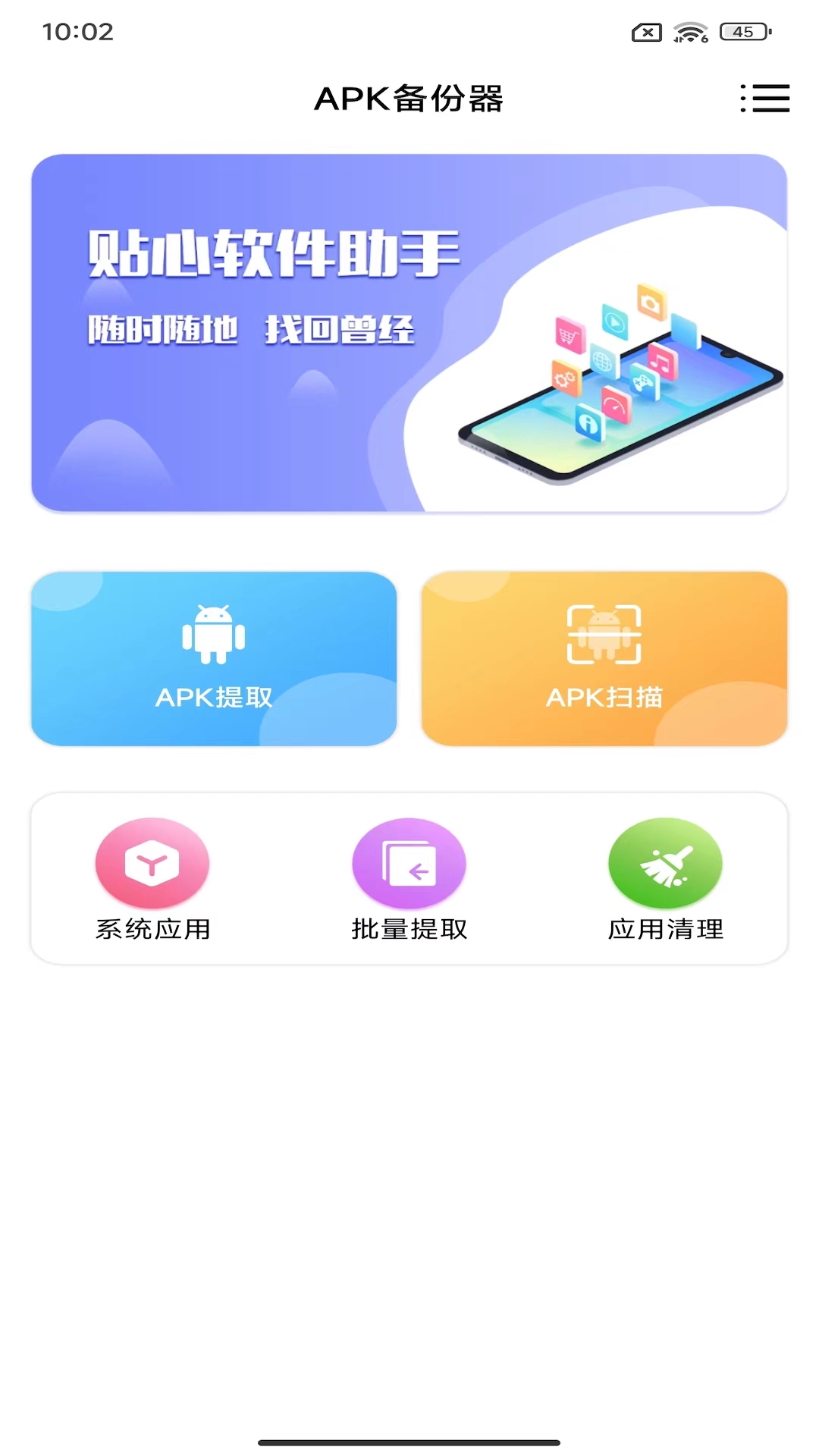Launch 应用清理

[666, 880]
